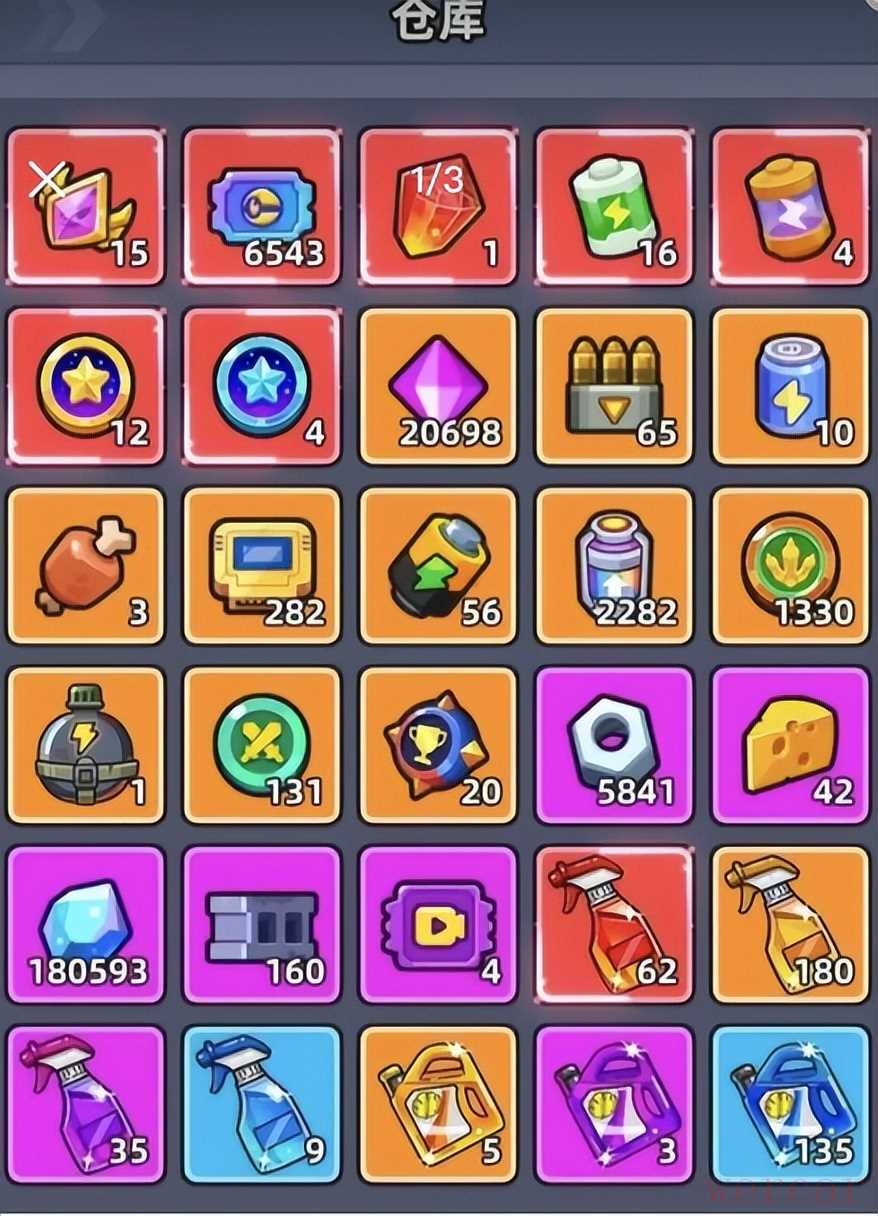The width and height of the screenshot is (878, 1216).
Task: Tap the blue jerrycan item with 135
Action: tap(790, 1104)
